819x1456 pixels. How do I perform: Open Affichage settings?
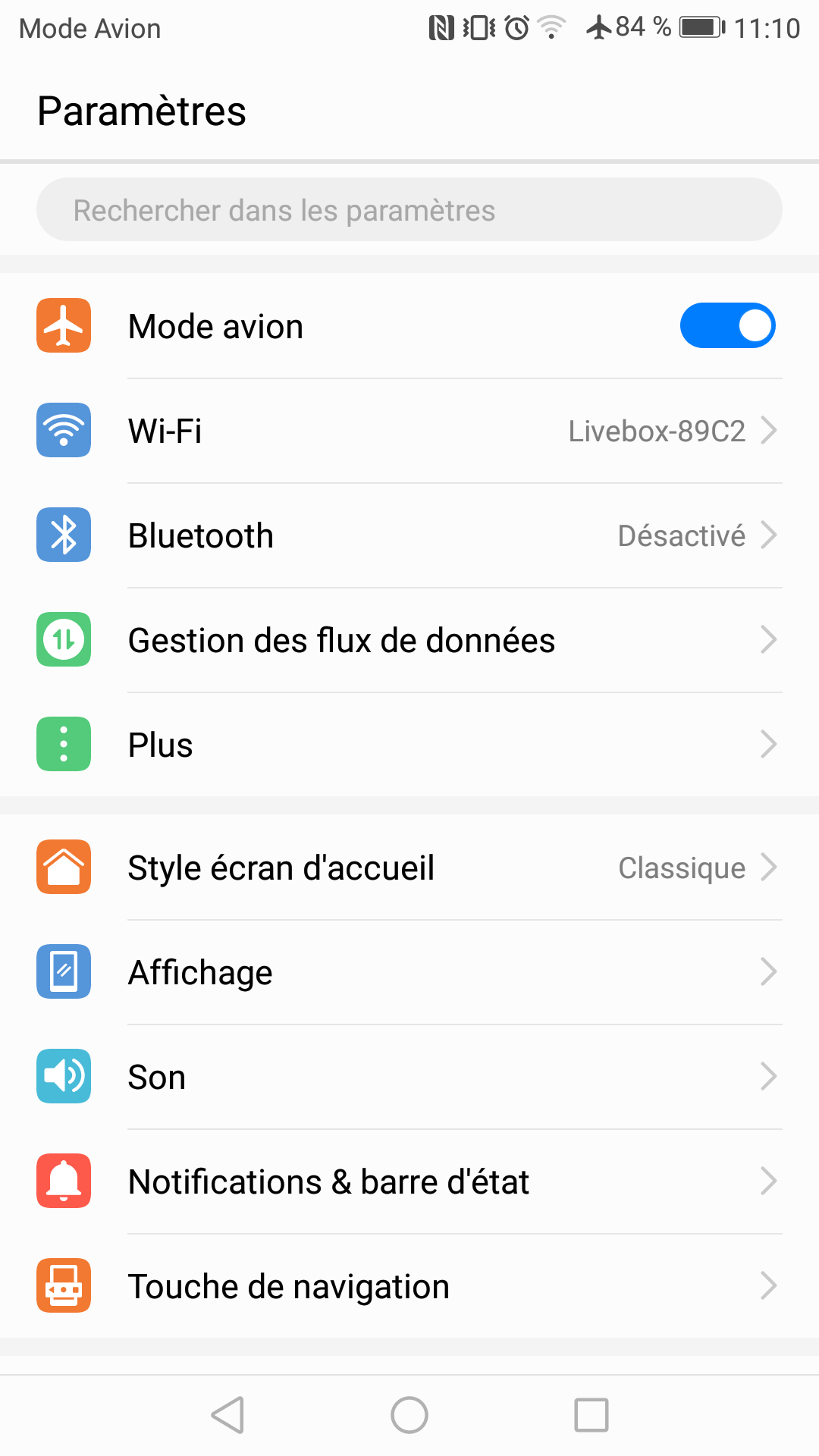(409, 972)
